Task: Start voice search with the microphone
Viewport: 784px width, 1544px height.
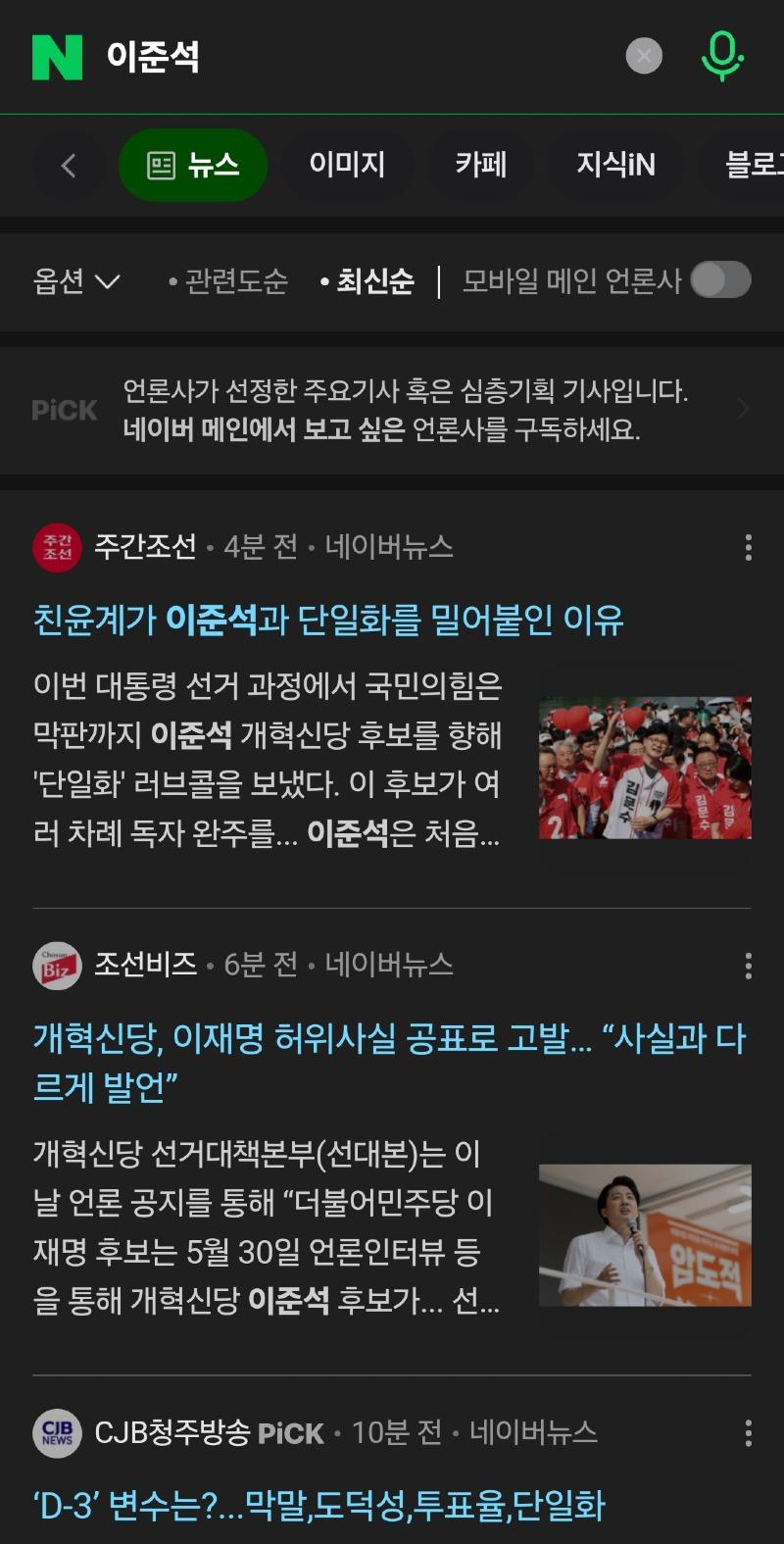Action: pos(722,56)
